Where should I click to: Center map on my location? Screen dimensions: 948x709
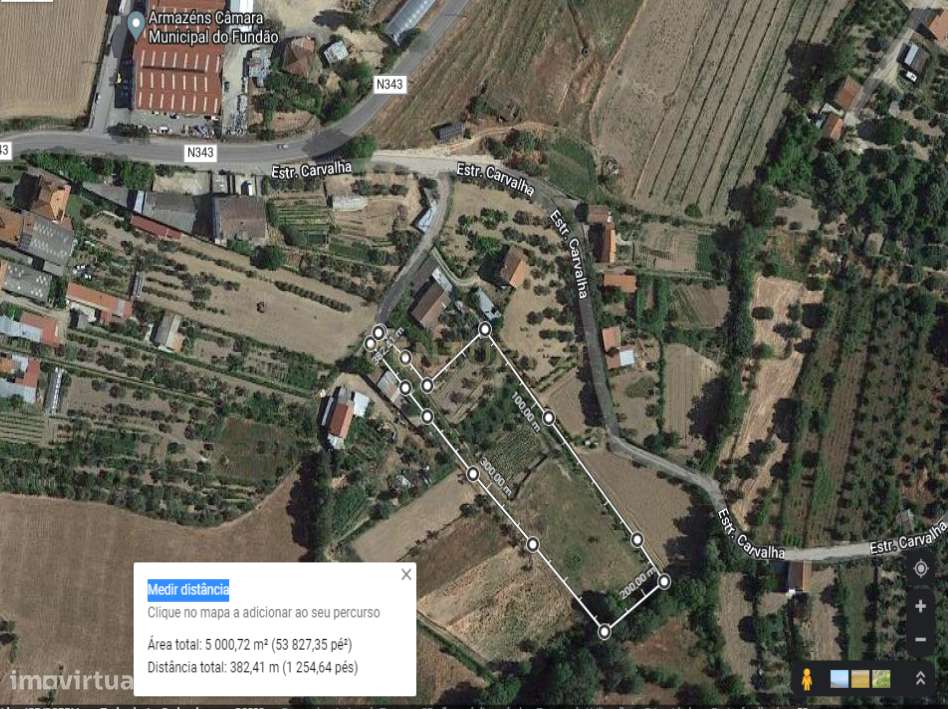[921, 568]
